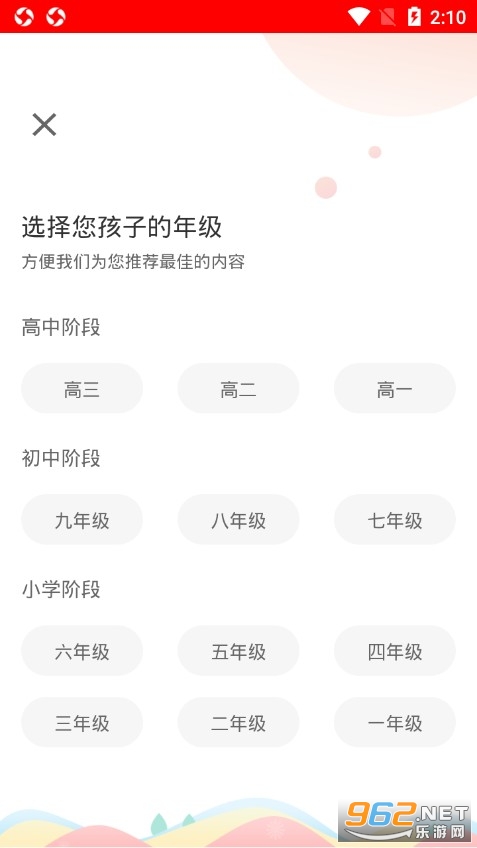Choose 高二 as the grade

click(x=238, y=388)
